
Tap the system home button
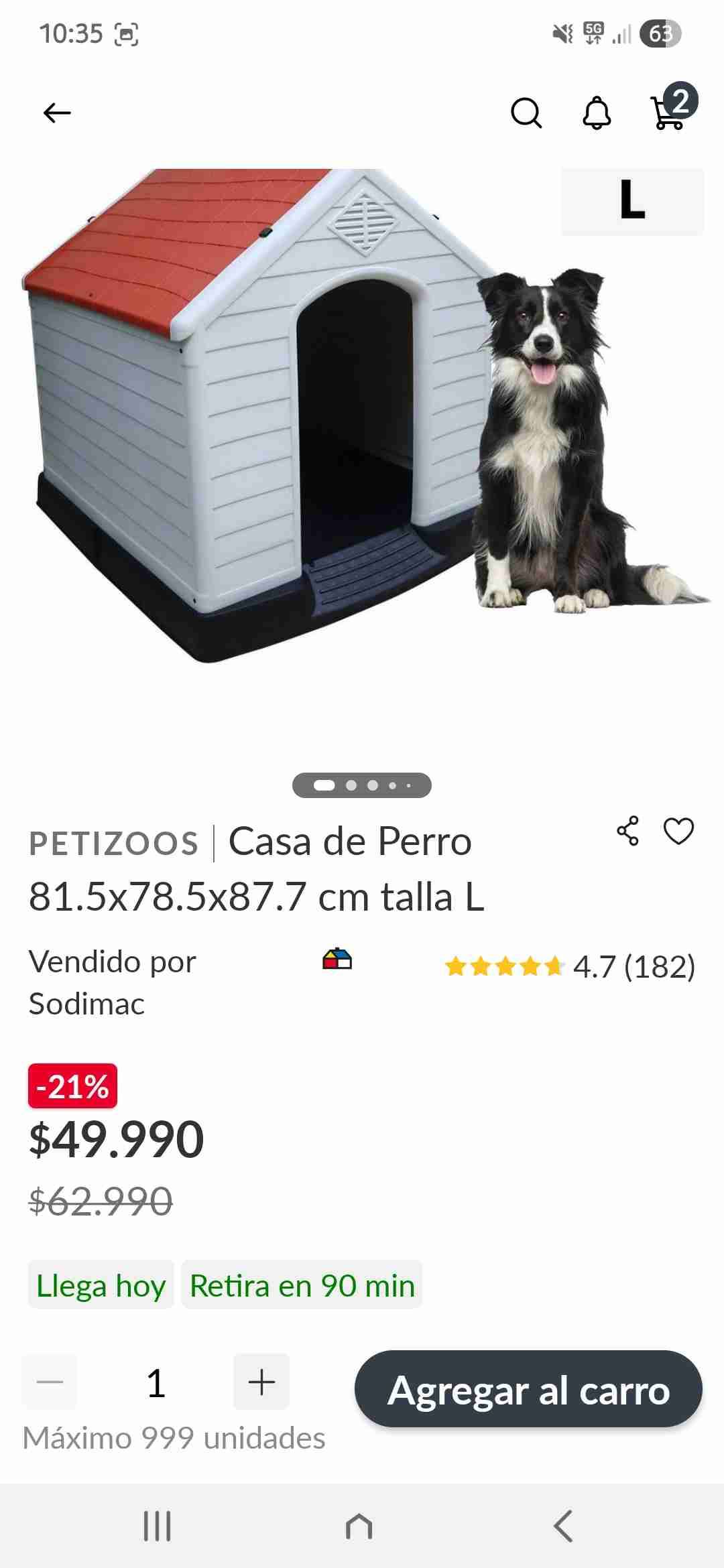[x=359, y=1526]
